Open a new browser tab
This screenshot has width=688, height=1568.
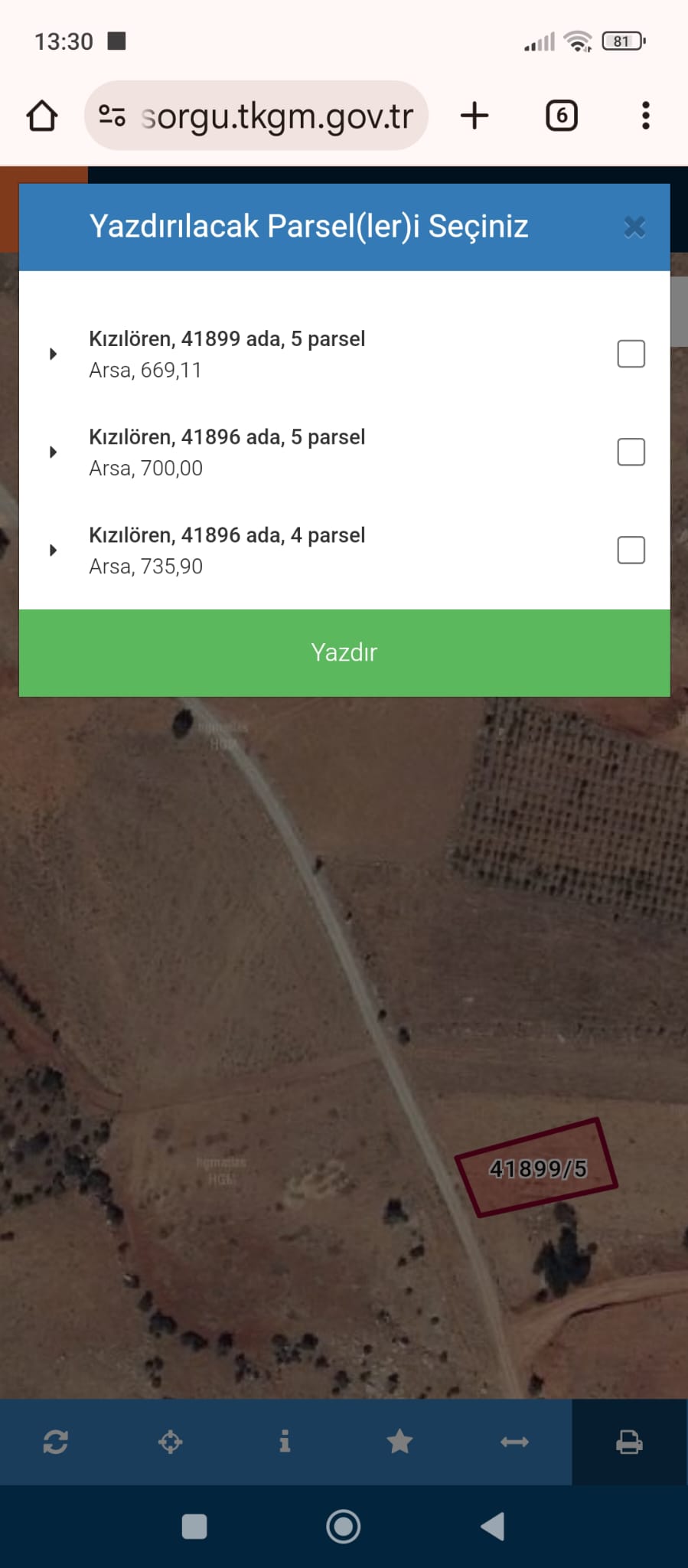pos(474,116)
